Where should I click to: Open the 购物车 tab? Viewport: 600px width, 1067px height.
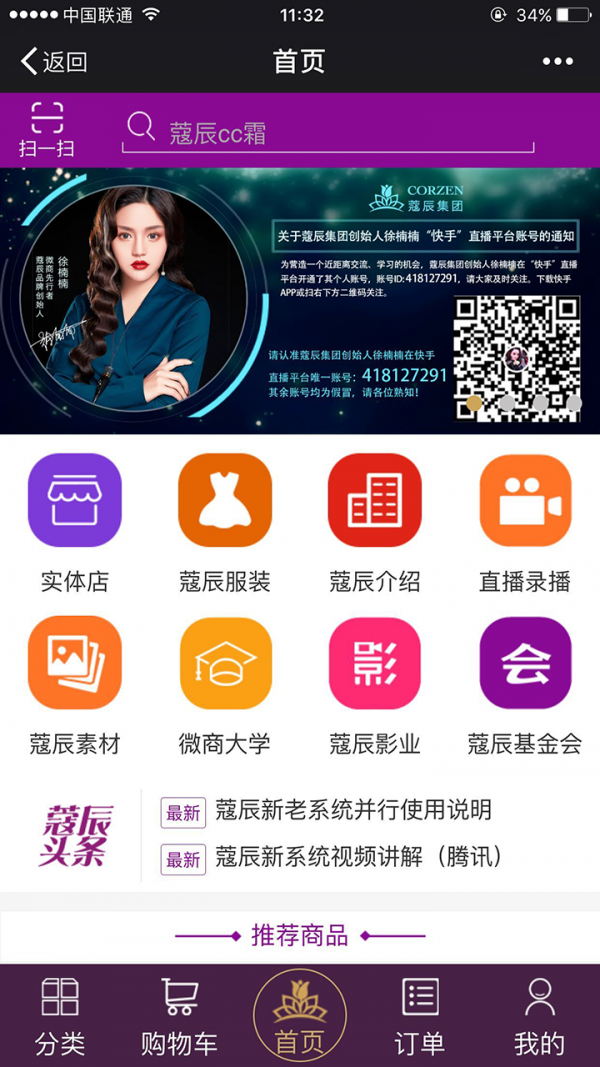180,1017
